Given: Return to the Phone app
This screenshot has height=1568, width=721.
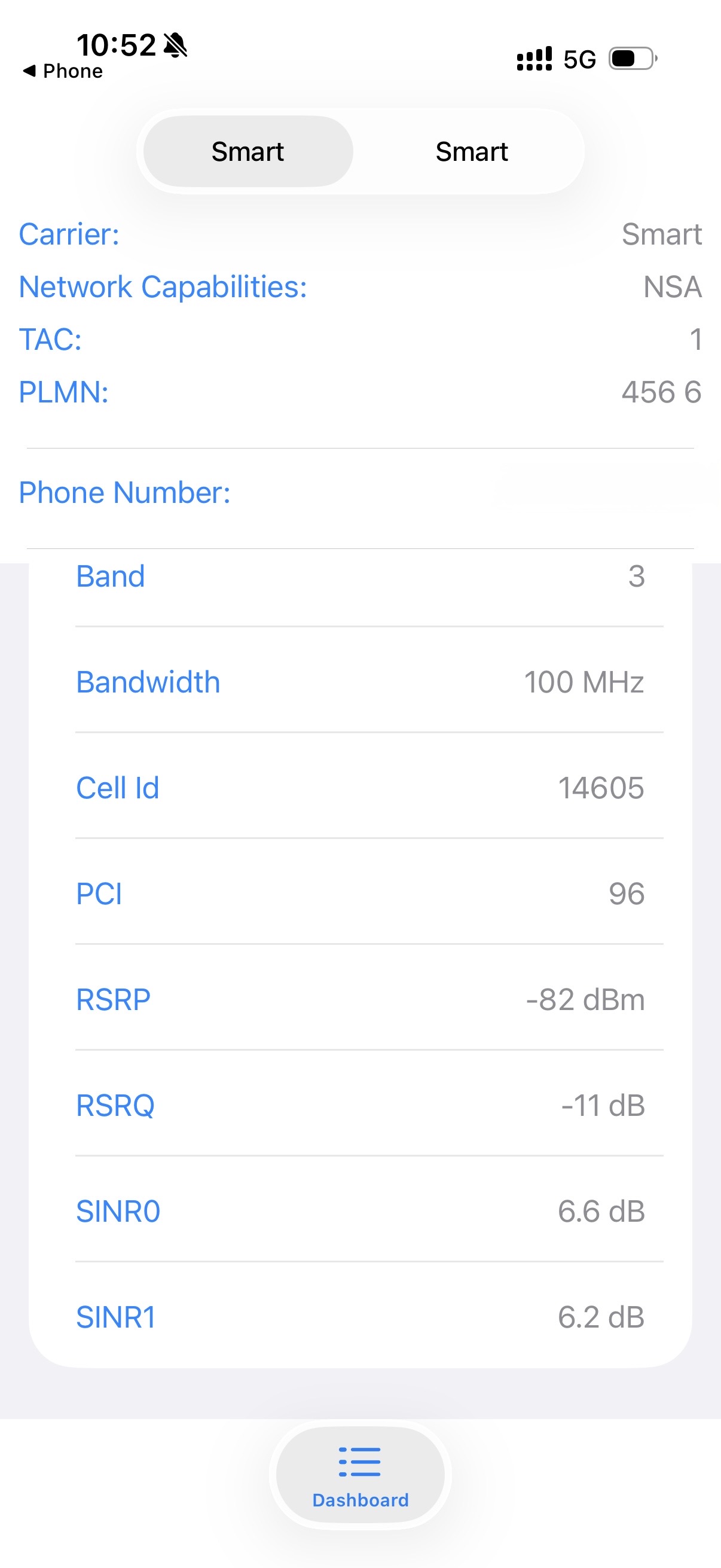Looking at the screenshot, I should pyautogui.click(x=63, y=71).
